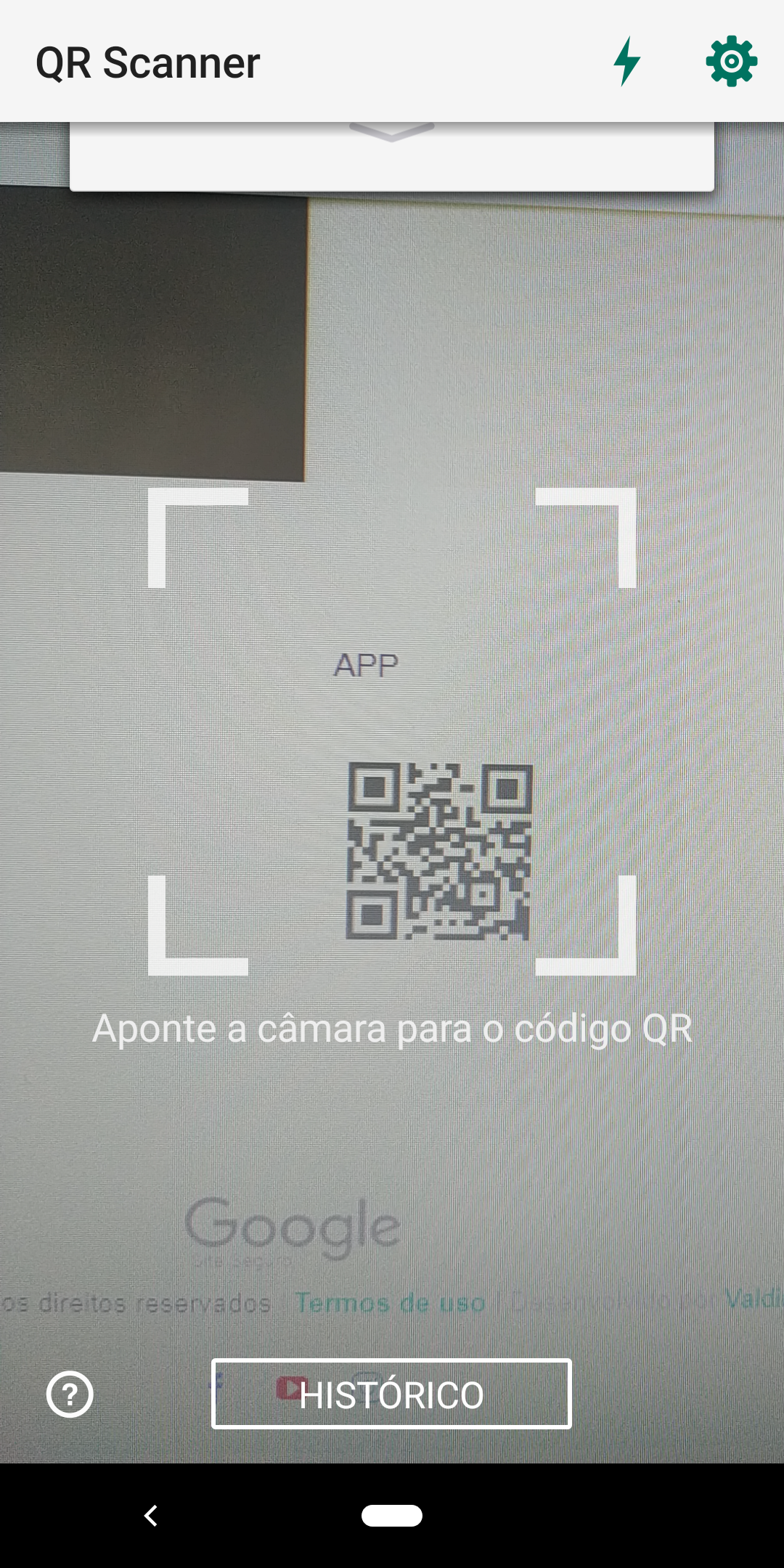Tap the 'Aponte a câmara para o código QR' text
Image resolution: width=784 pixels, height=1568 pixels.
pyautogui.click(x=391, y=1029)
